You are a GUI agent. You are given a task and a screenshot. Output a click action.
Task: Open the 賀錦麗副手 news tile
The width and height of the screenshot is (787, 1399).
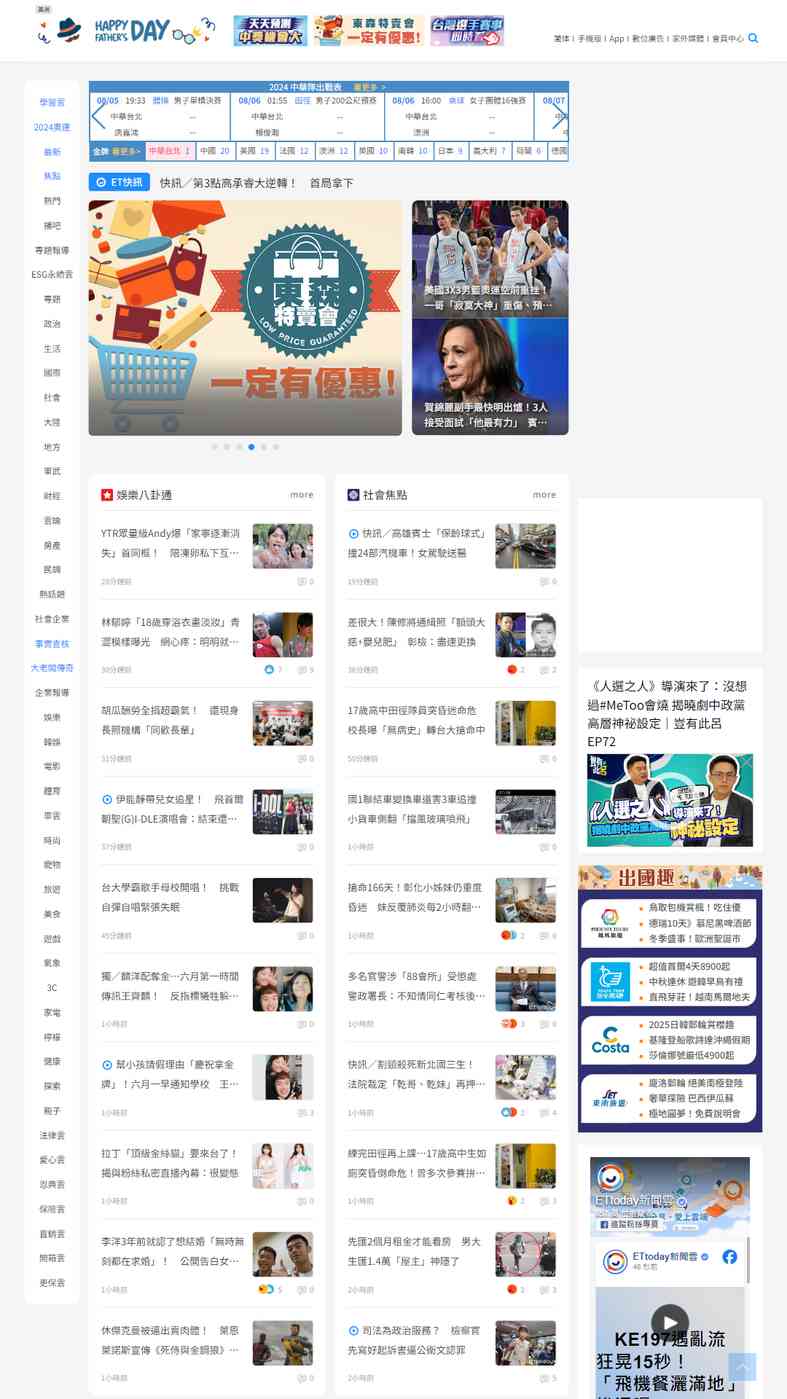[490, 376]
